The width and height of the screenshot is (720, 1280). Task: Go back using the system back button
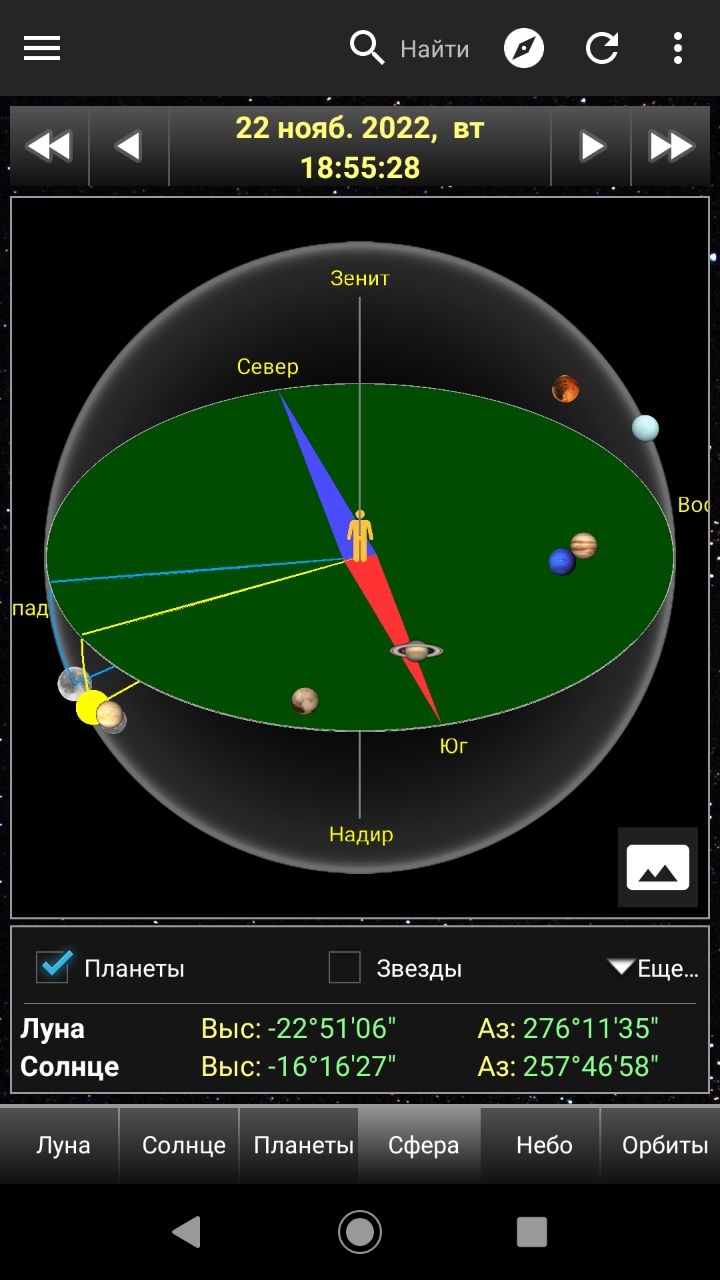[187, 1232]
